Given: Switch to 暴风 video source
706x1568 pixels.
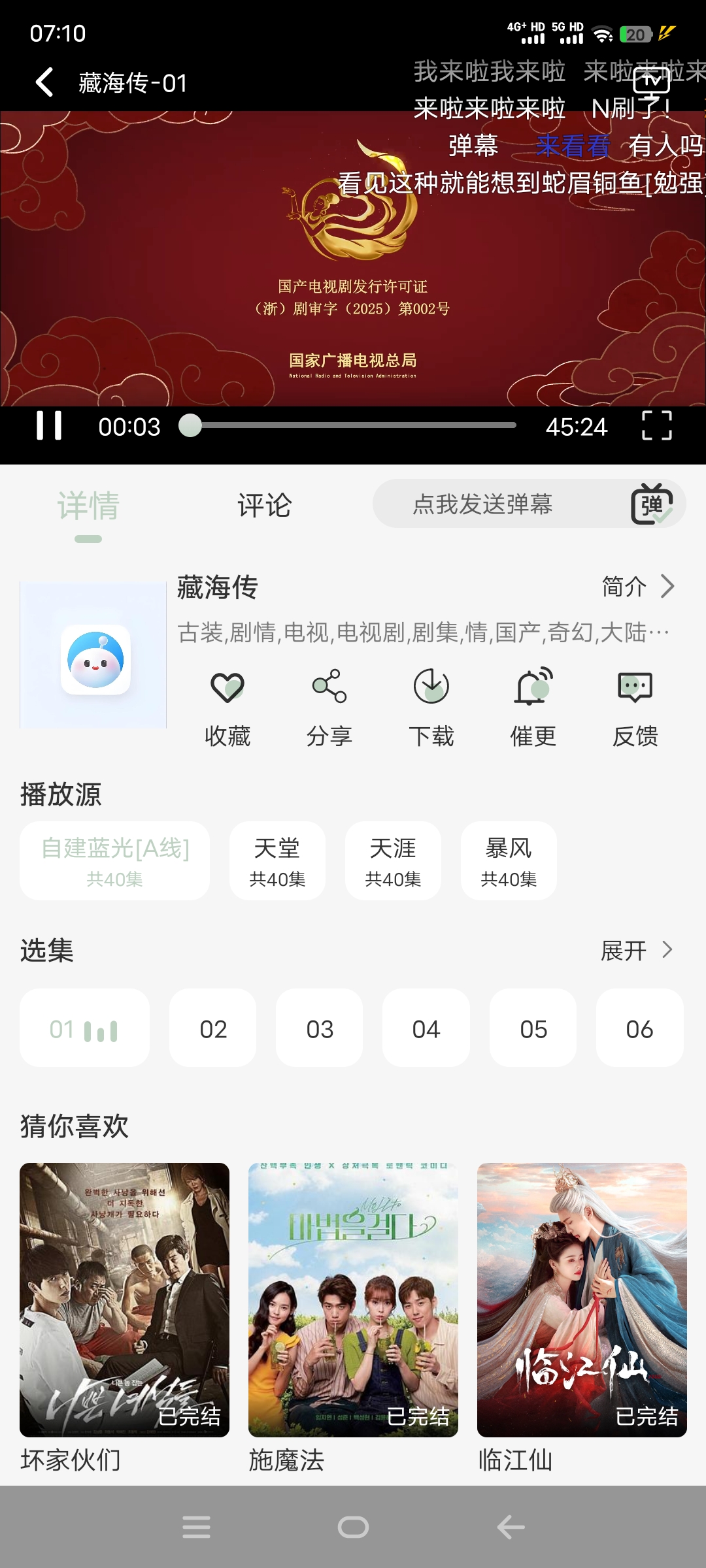Looking at the screenshot, I should (509, 860).
